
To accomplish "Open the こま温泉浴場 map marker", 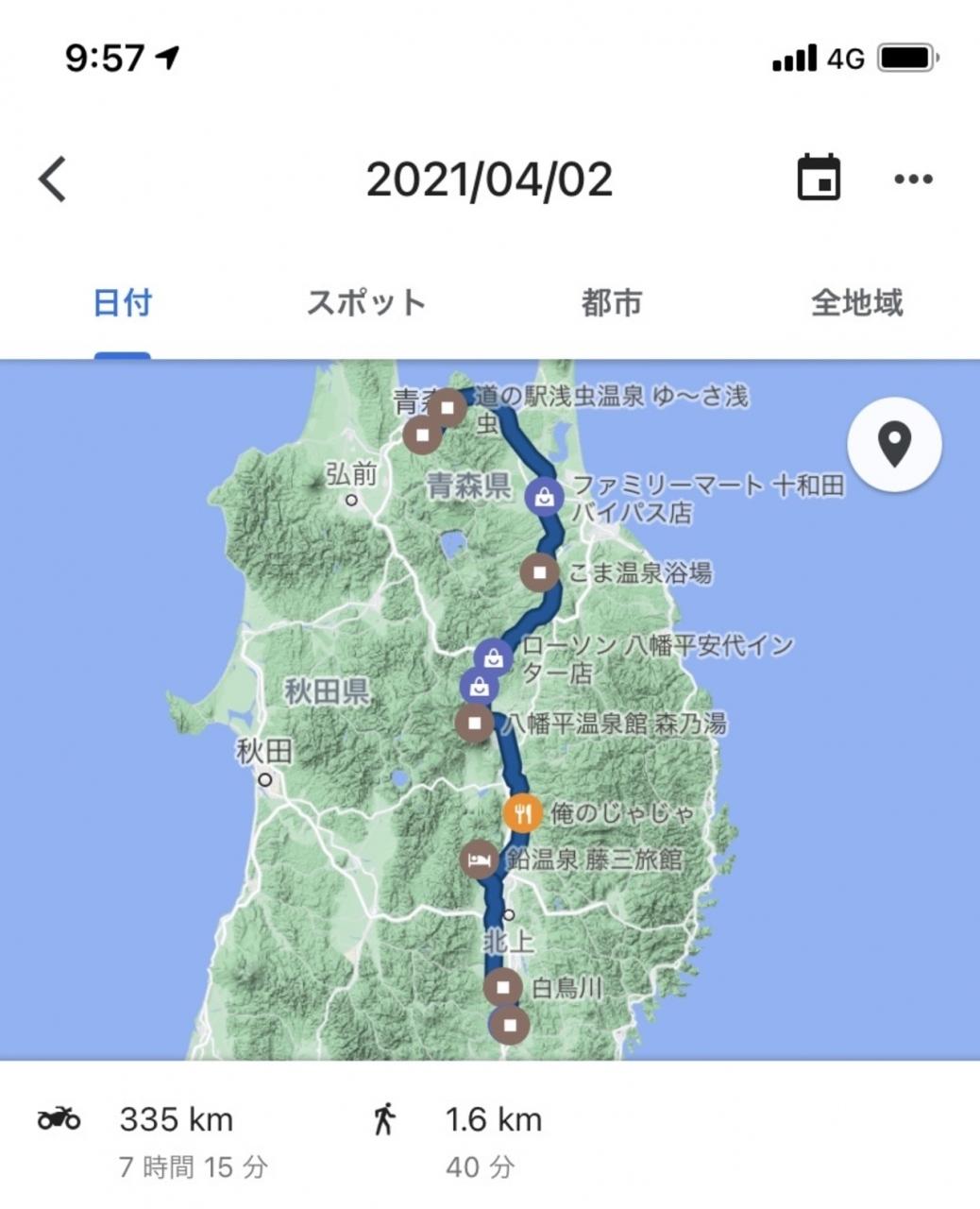I will 540,572.
